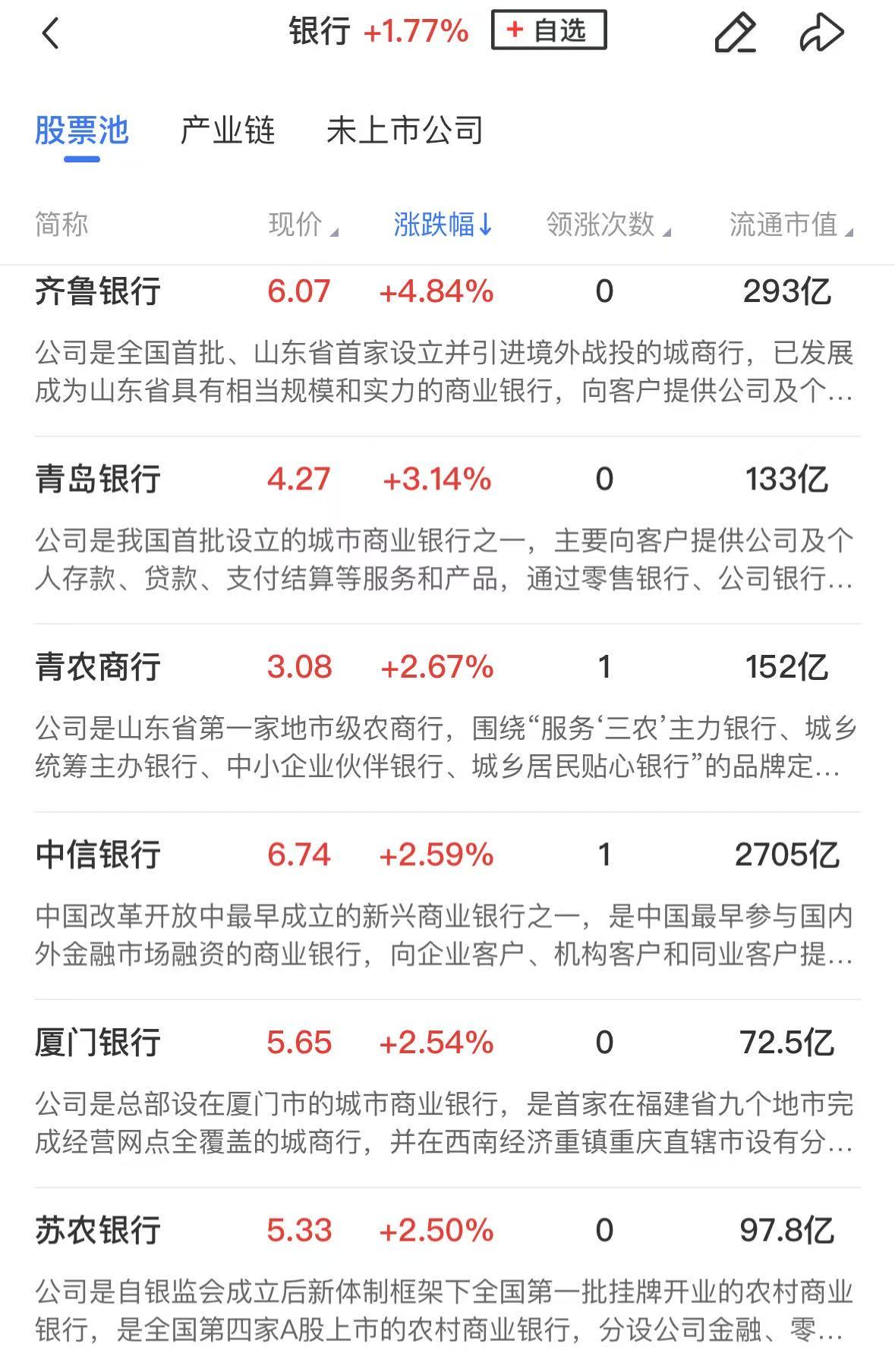Switch to the 产业链 tab

pos(227,131)
